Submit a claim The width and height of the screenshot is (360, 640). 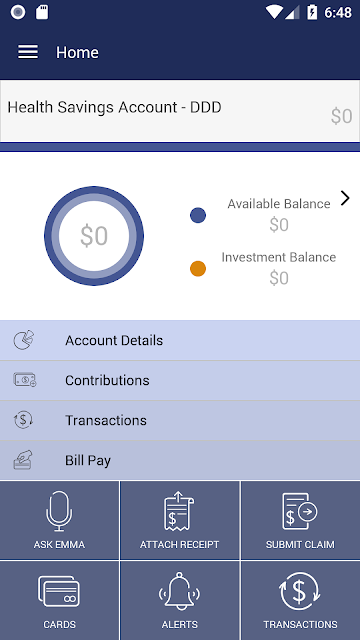(300, 520)
